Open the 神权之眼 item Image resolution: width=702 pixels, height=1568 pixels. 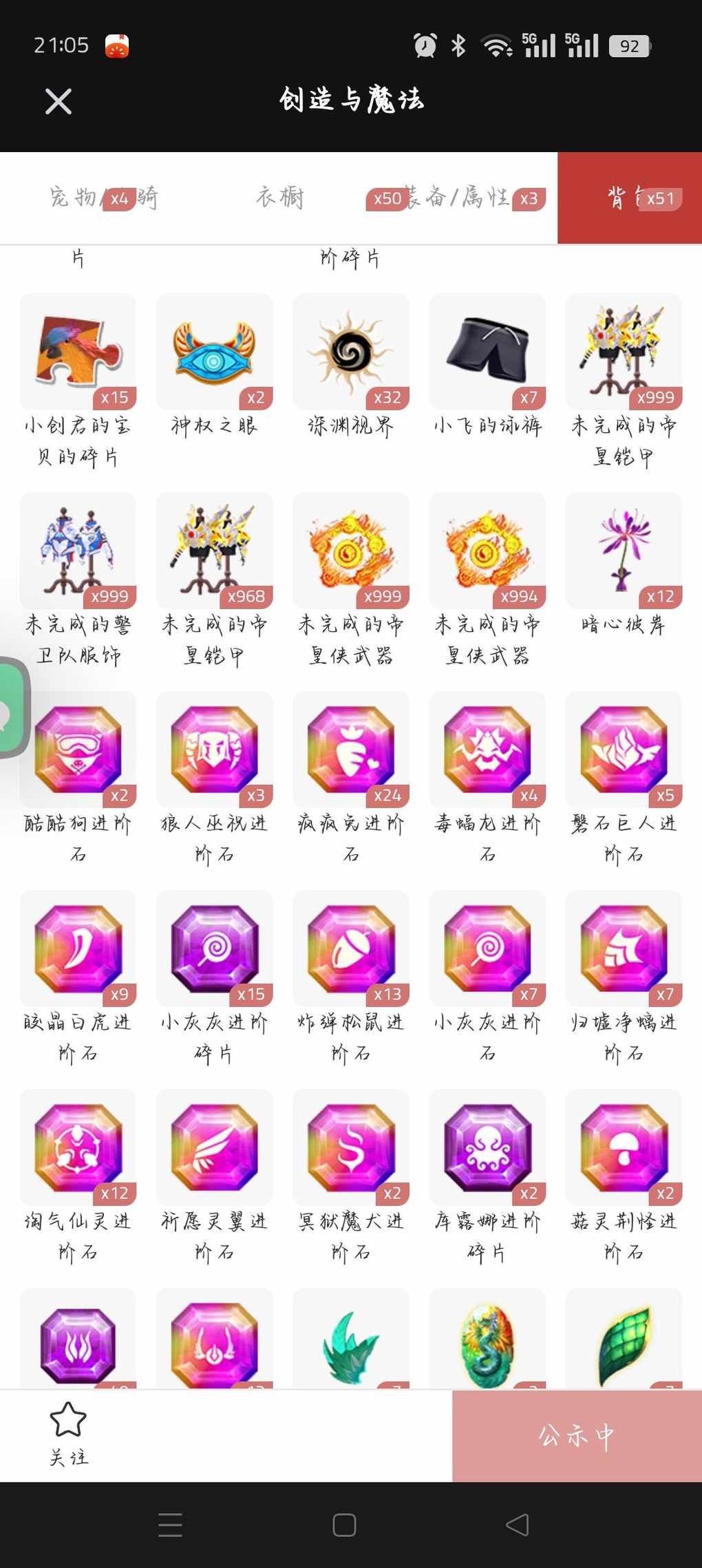214,352
